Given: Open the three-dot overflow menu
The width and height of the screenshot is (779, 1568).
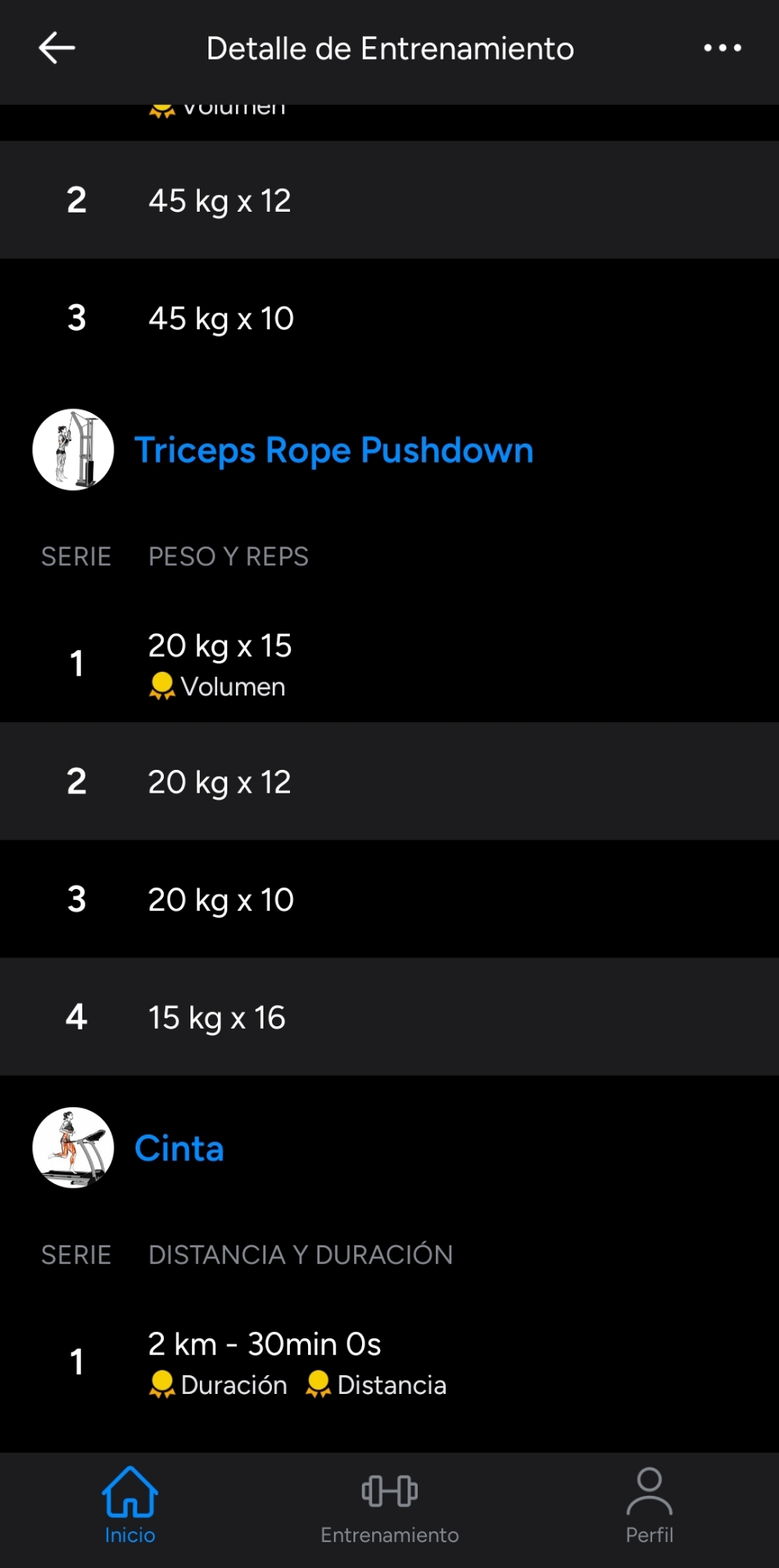Looking at the screenshot, I should tap(722, 49).
